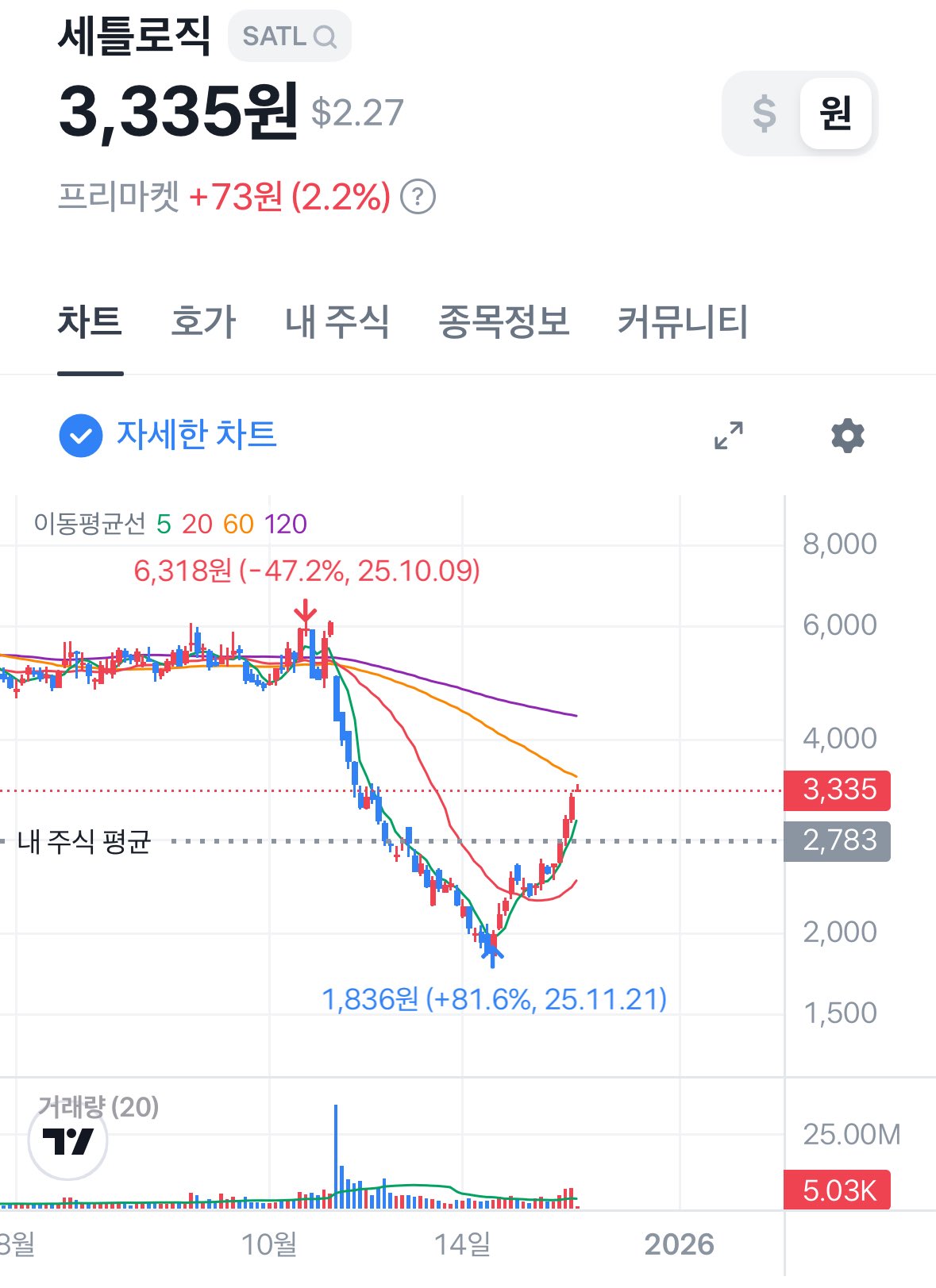Tap the SATL ticker search chip

point(289,37)
